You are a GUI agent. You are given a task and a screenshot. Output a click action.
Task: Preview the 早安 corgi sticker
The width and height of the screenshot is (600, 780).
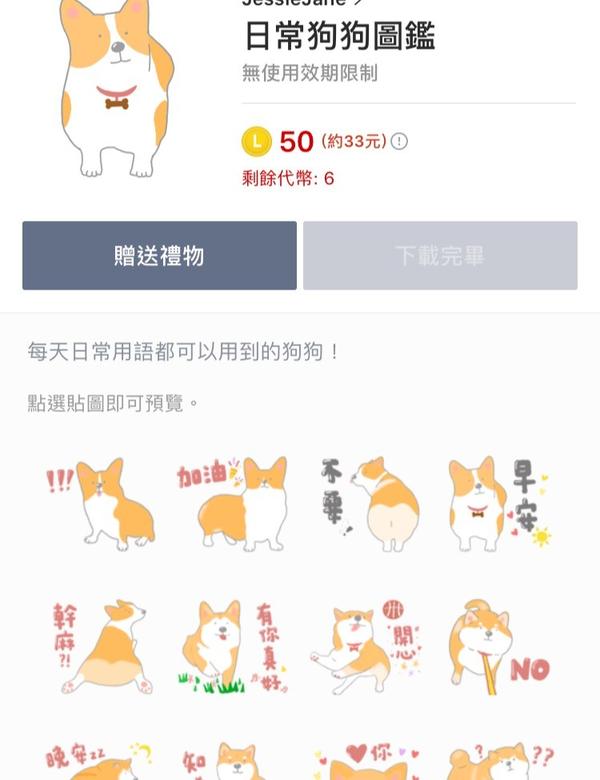pyautogui.click(x=497, y=503)
